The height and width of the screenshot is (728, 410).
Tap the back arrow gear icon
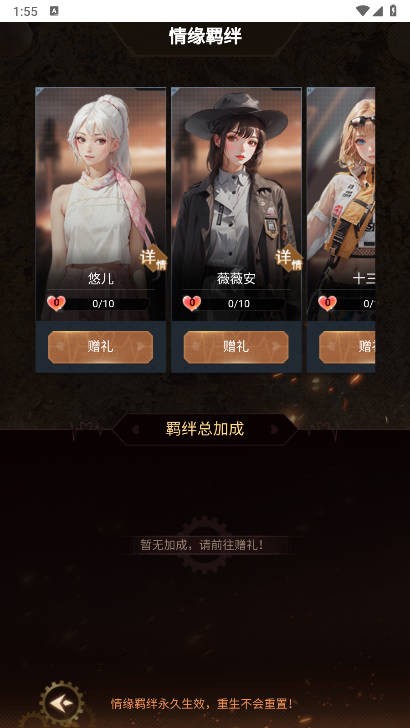point(61,703)
